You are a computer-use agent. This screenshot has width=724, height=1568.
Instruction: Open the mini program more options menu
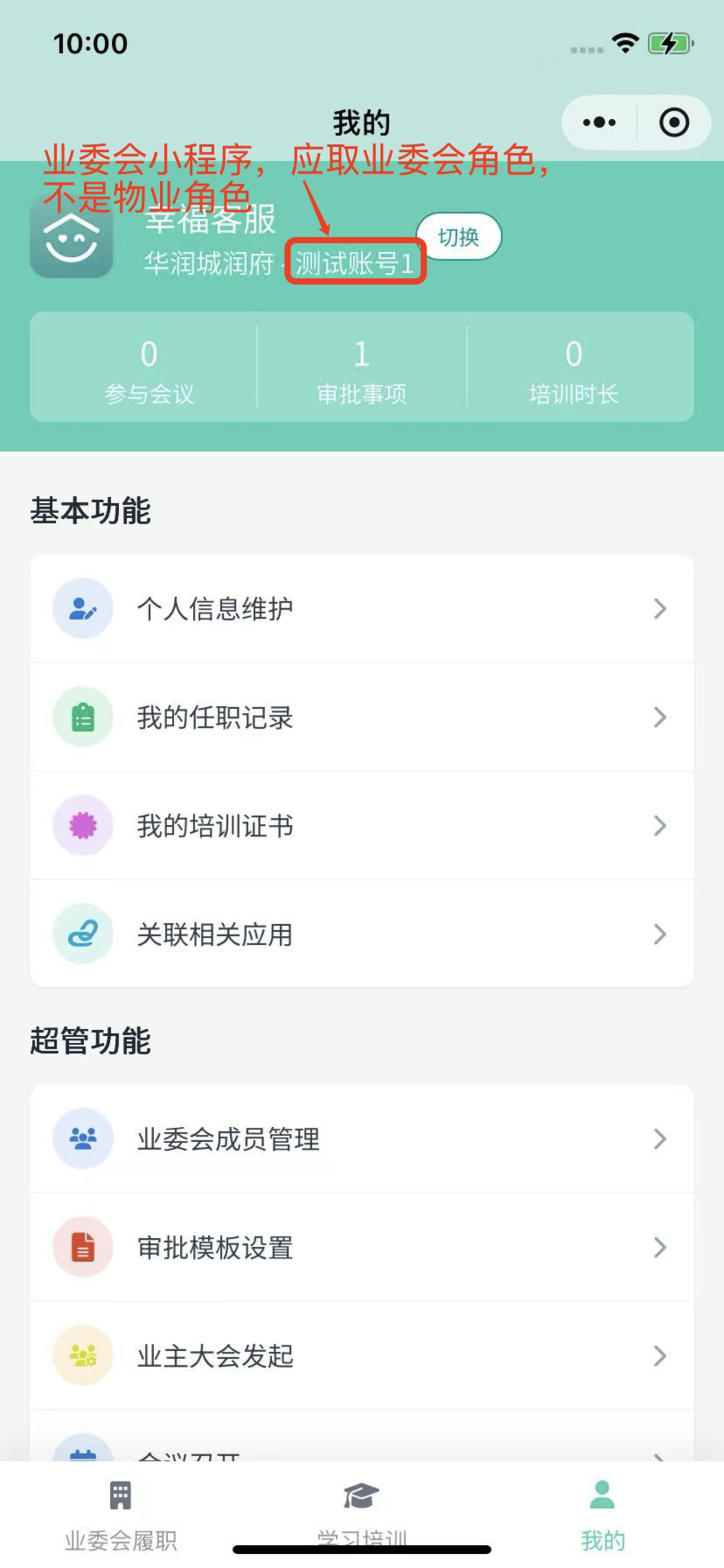(599, 122)
